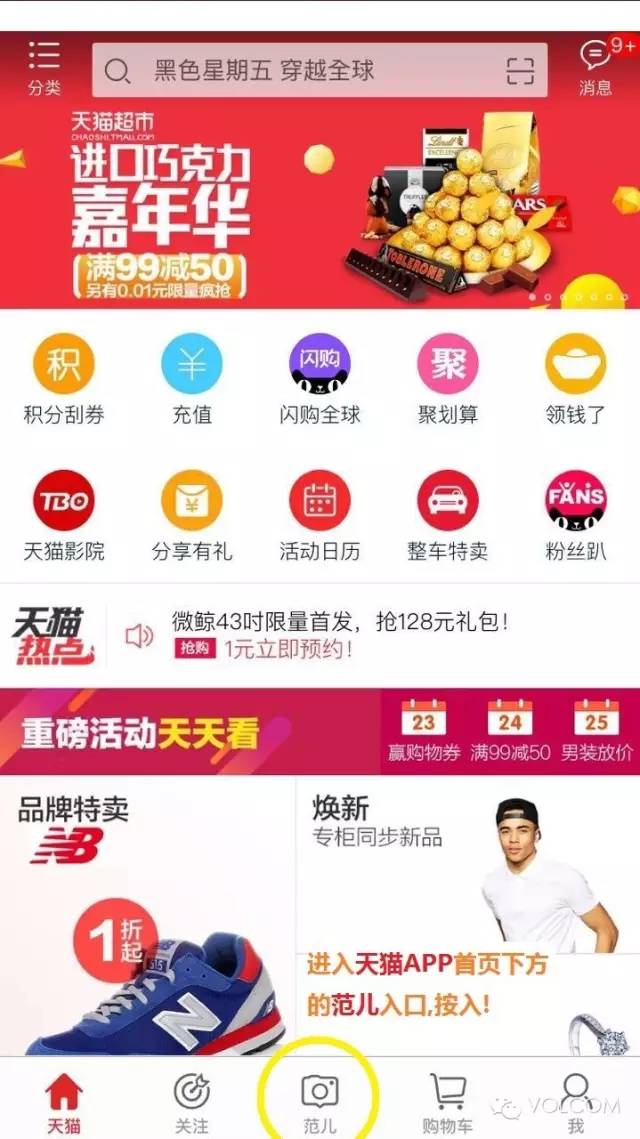The height and width of the screenshot is (1139, 640).
Task: Switch to the 范儿 tab
Action: [320, 1101]
